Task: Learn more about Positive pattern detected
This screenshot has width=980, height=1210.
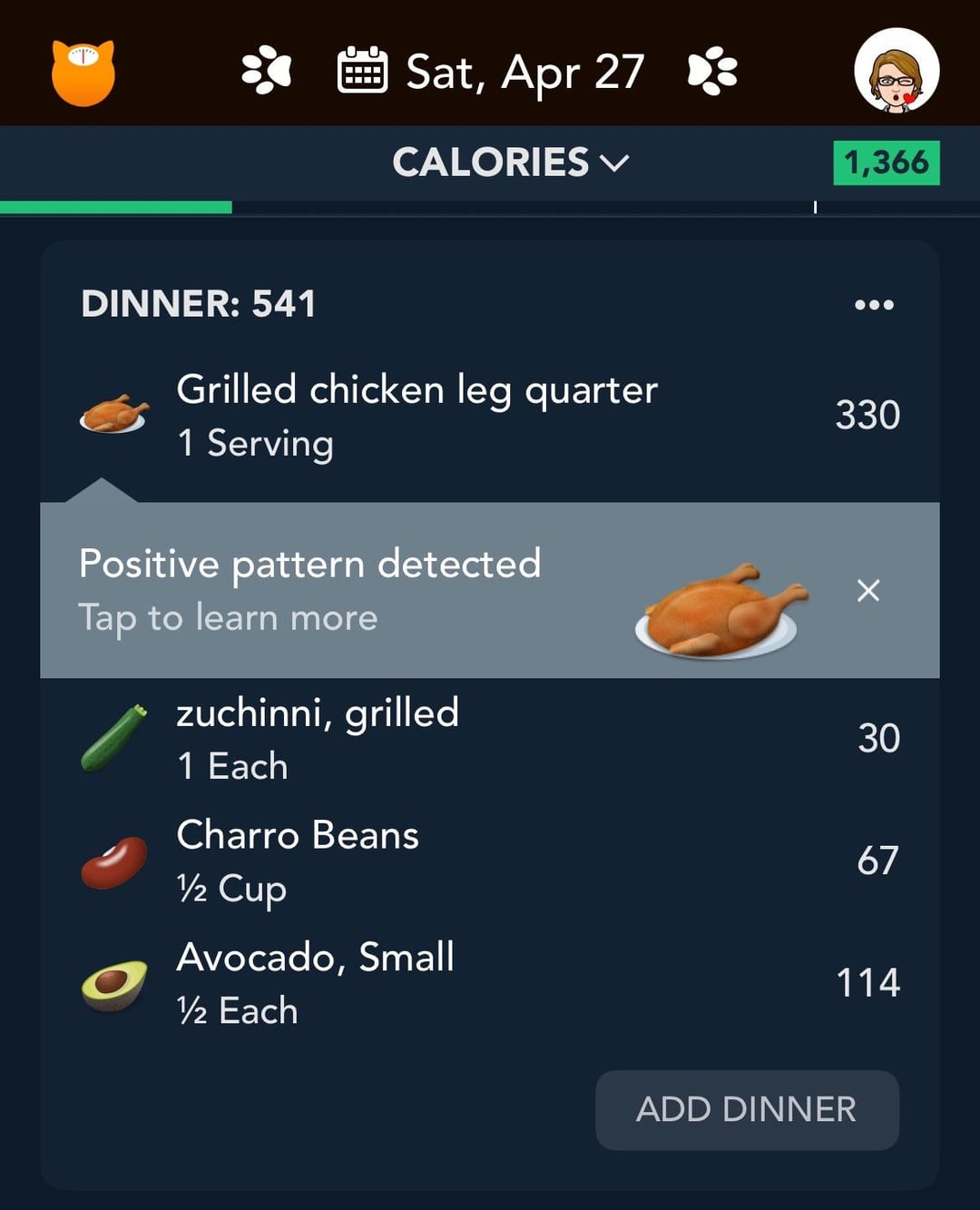Action: pos(309,590)
